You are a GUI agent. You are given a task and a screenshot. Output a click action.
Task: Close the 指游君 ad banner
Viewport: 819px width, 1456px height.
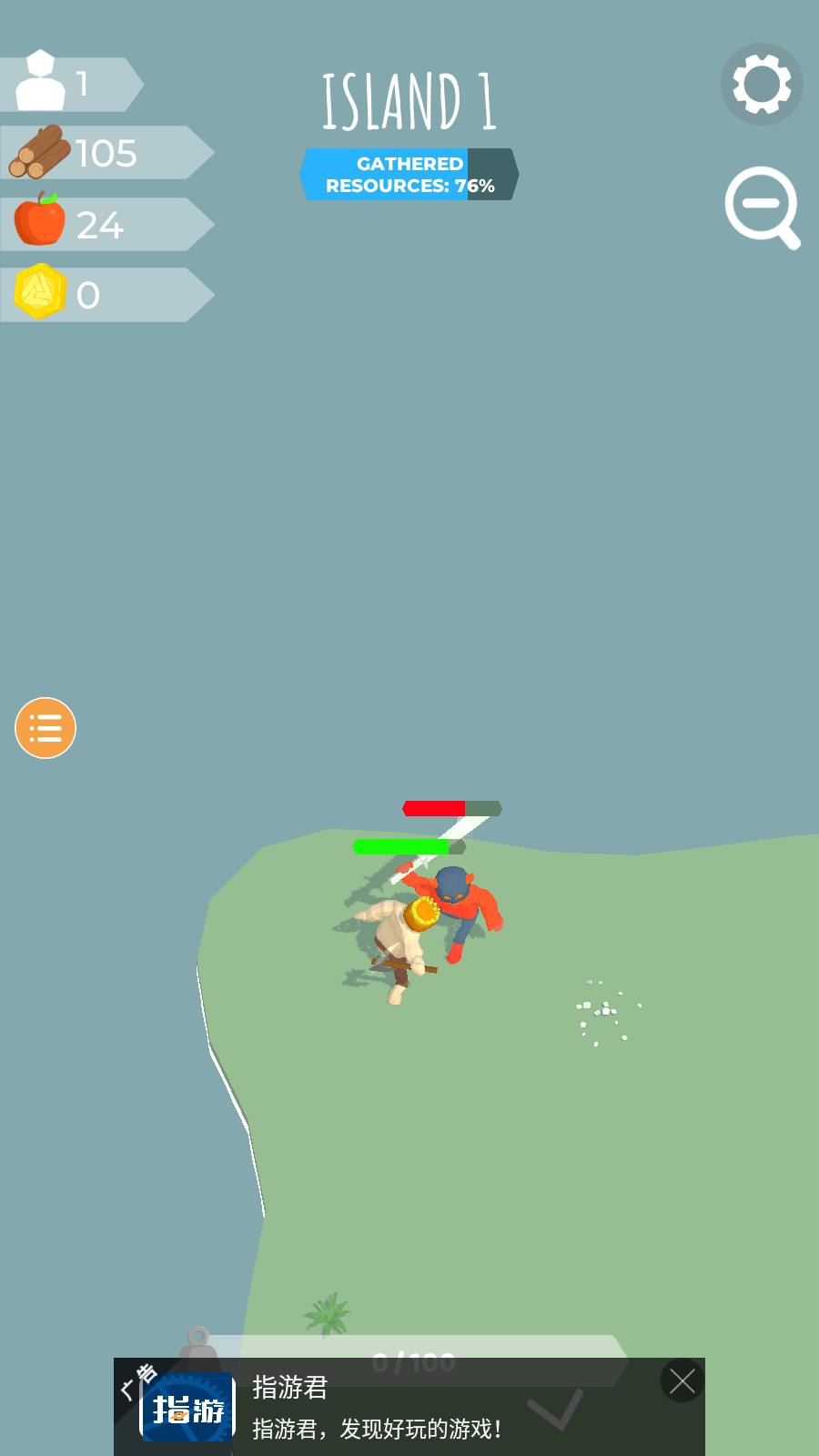point(682,1381)
